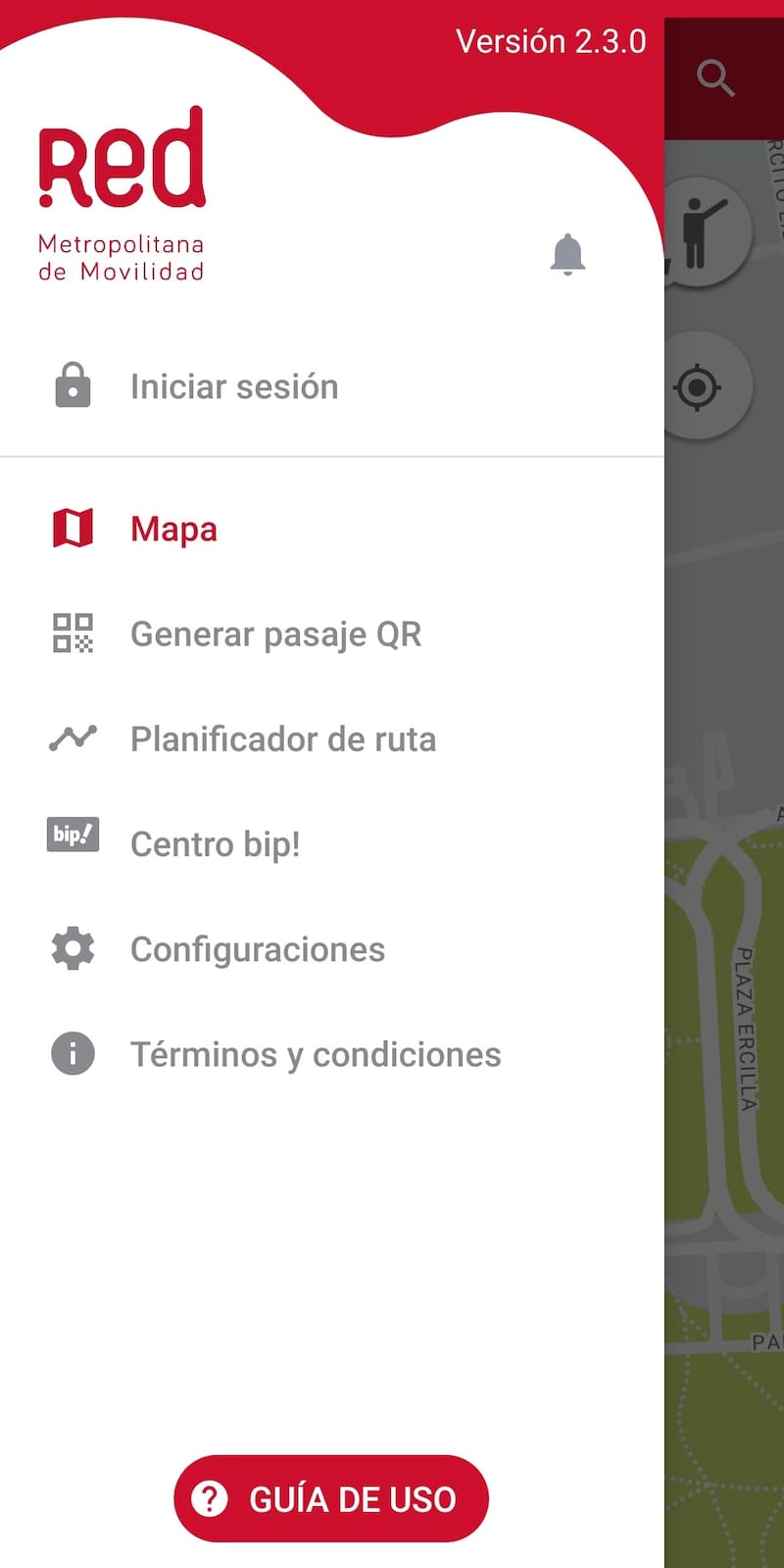Open Centro bip!
The width and height of the screenshot is (784, 1568).
[215, 843]
